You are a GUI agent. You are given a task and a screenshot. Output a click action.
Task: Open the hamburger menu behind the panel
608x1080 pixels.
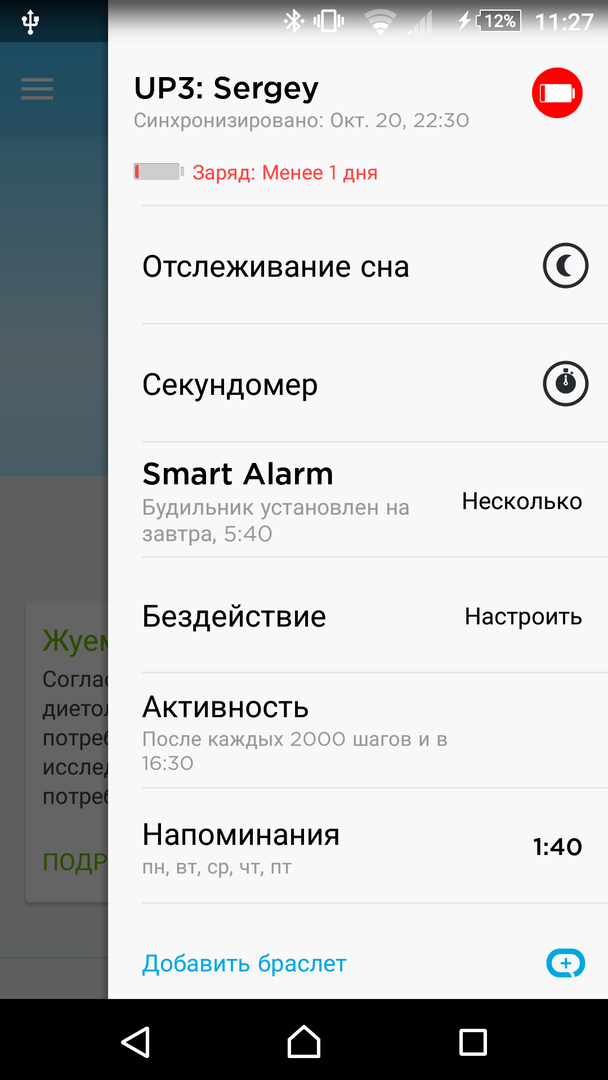pos(37,90)
